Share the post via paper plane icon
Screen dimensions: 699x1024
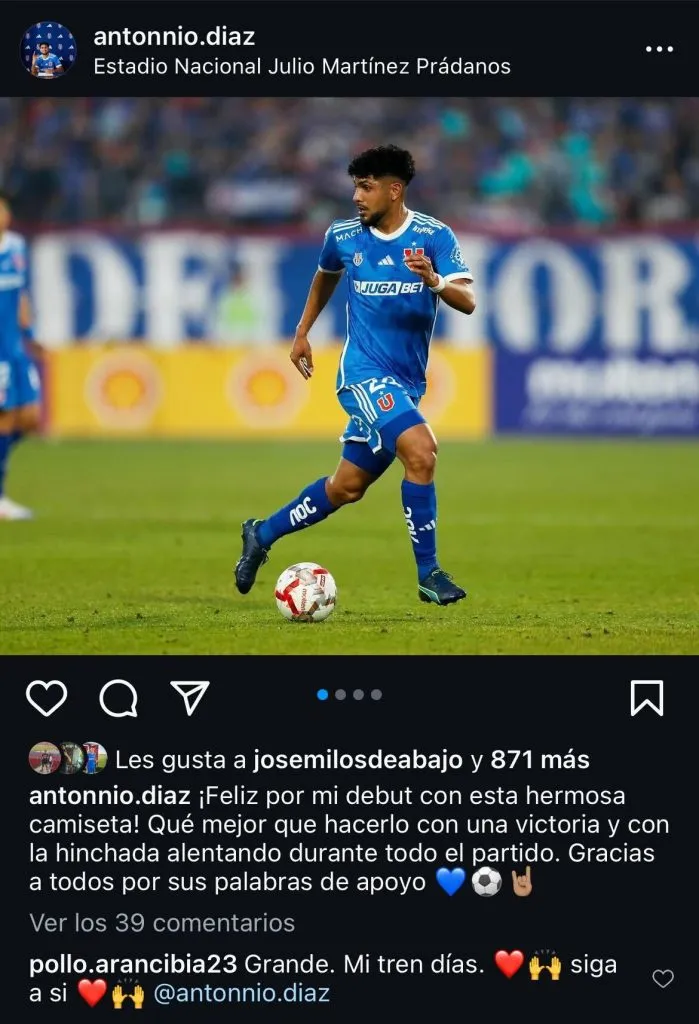pos(190,697)
